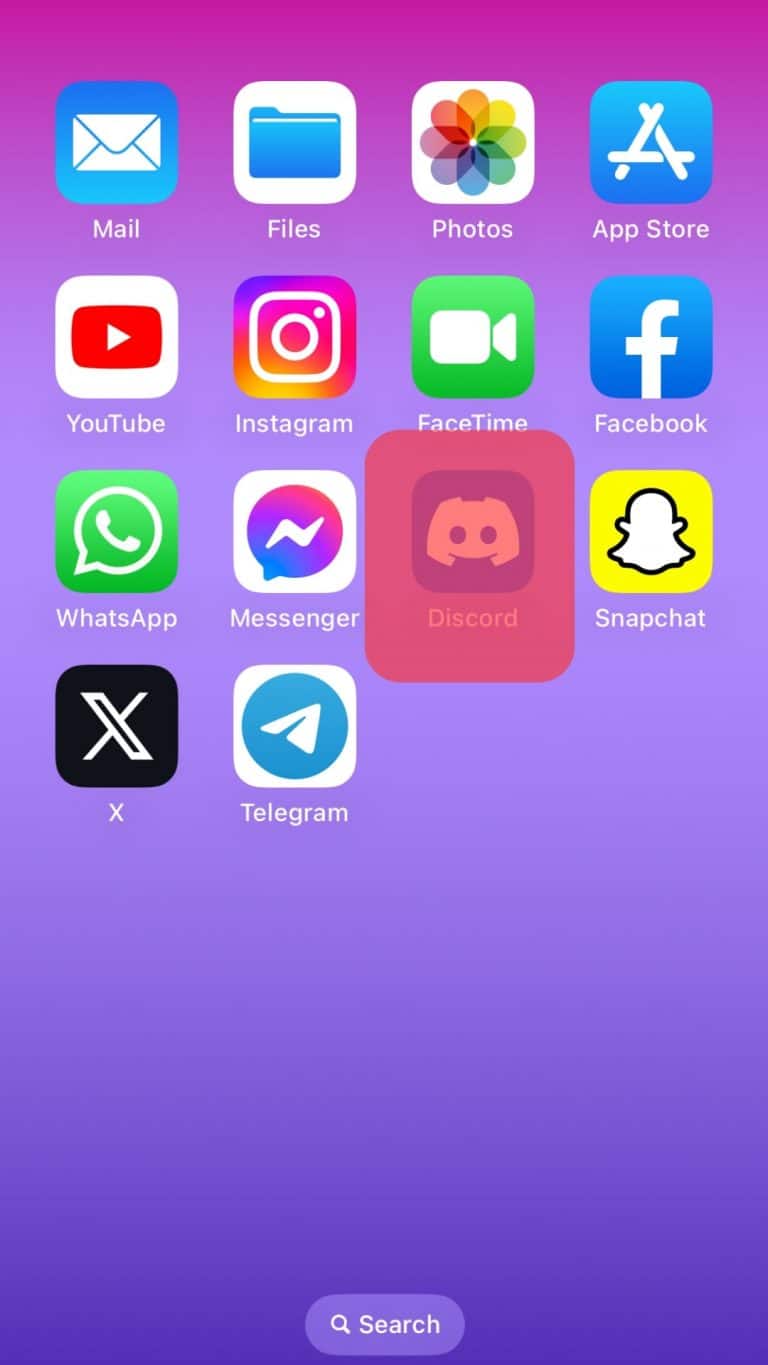Open the Files app
The image size is (768, 1365).
[x=294, y=141]
